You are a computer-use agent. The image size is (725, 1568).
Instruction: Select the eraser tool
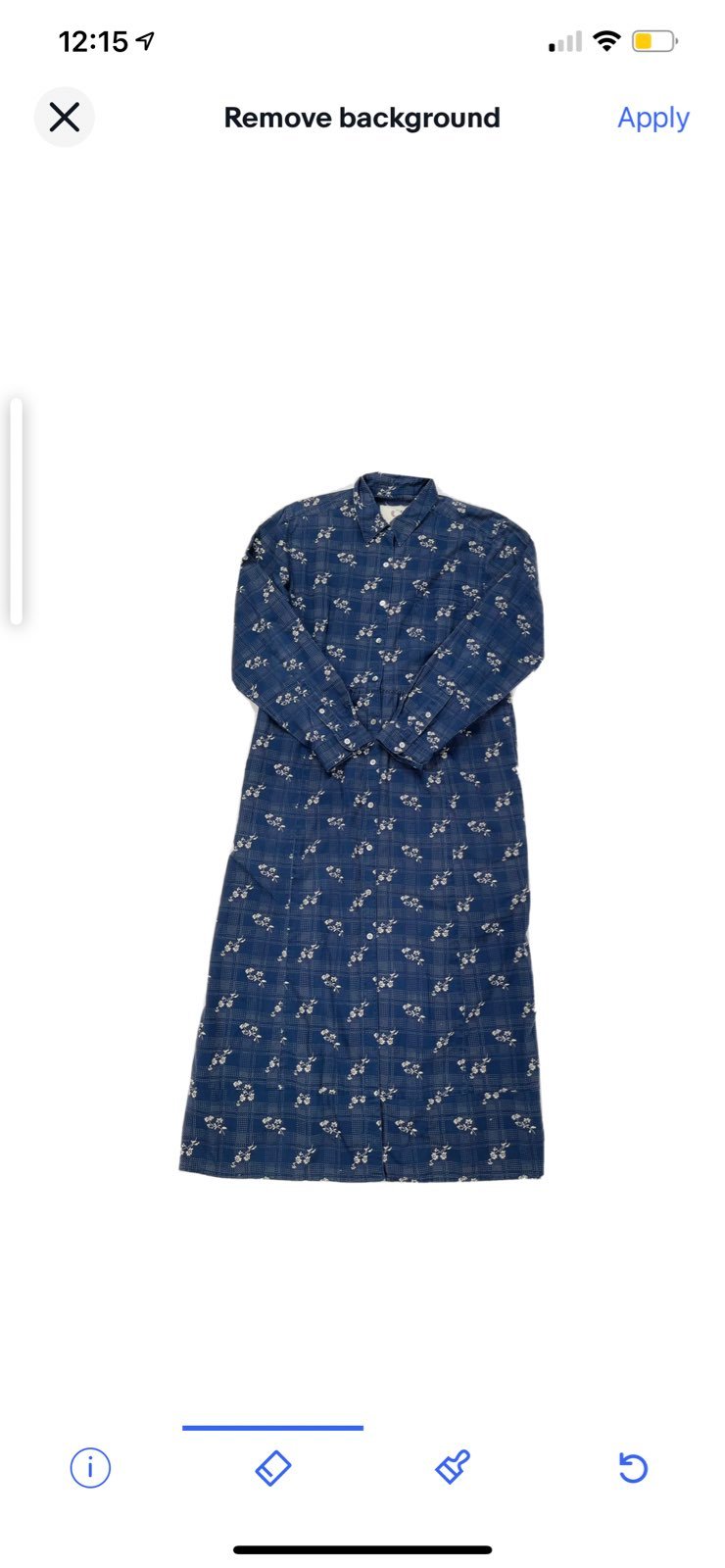(x=272, y=1467)
